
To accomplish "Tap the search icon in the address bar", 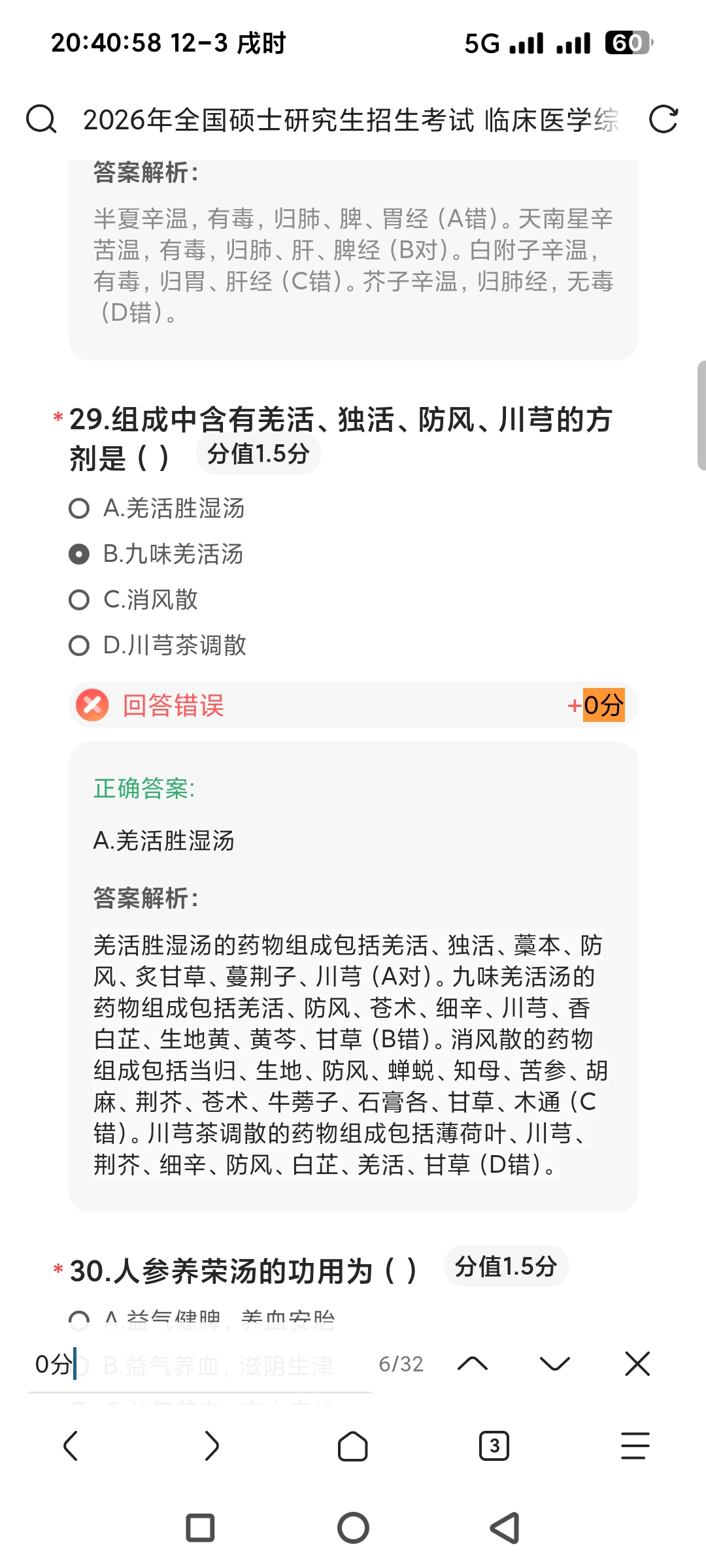I will [x=41, y=120].
